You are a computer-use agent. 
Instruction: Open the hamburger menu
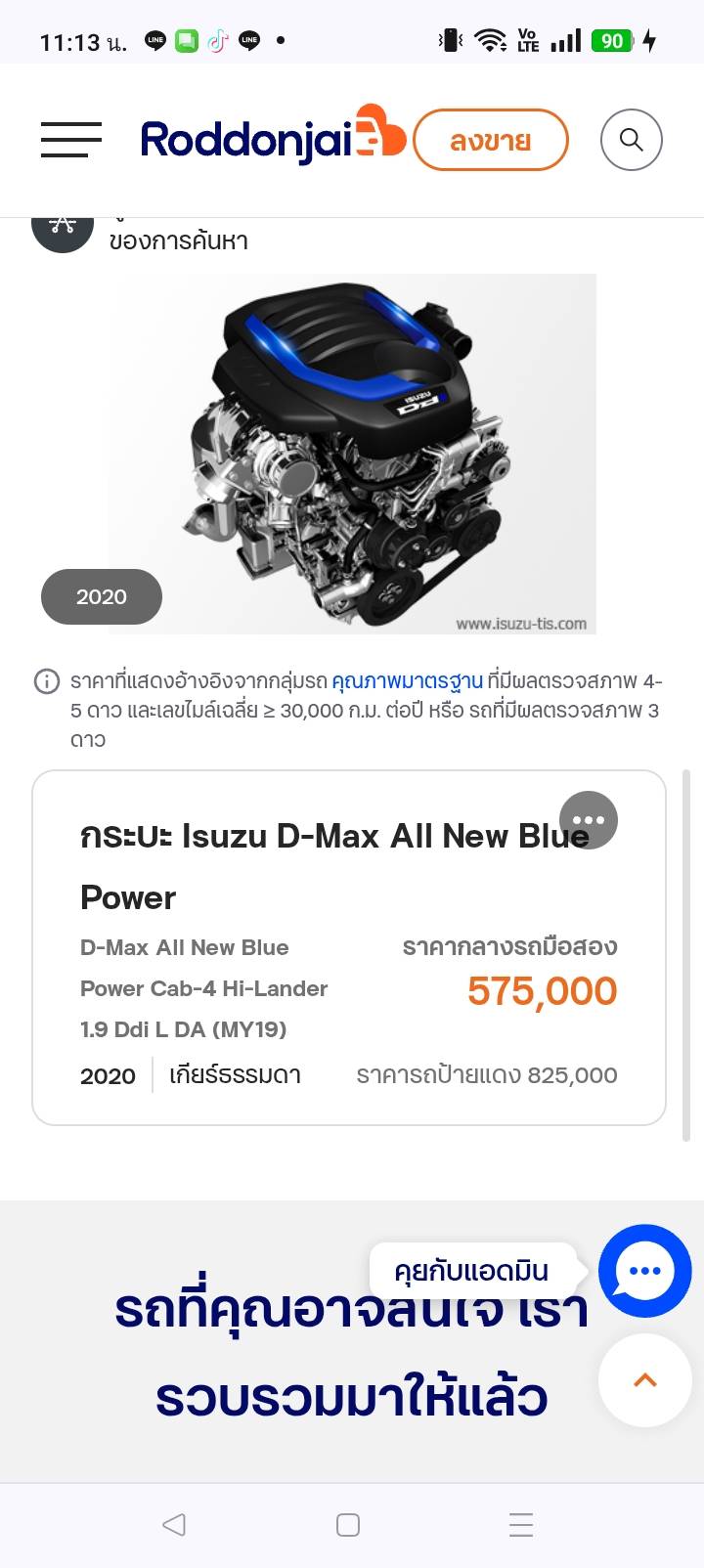[70, 140]
